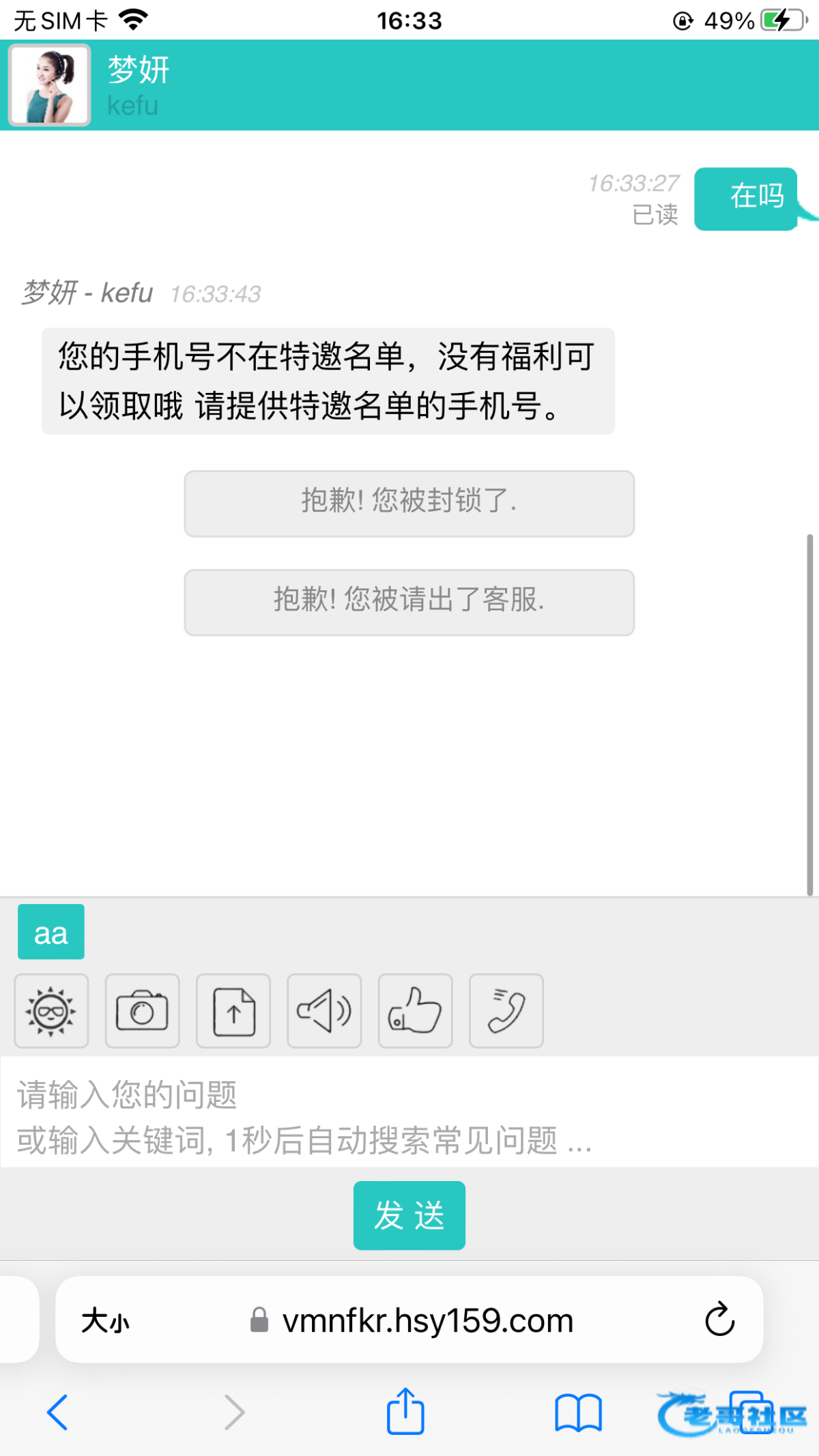
Task: Open 梦妍 agent avatar
Action: tap(49, 85)
